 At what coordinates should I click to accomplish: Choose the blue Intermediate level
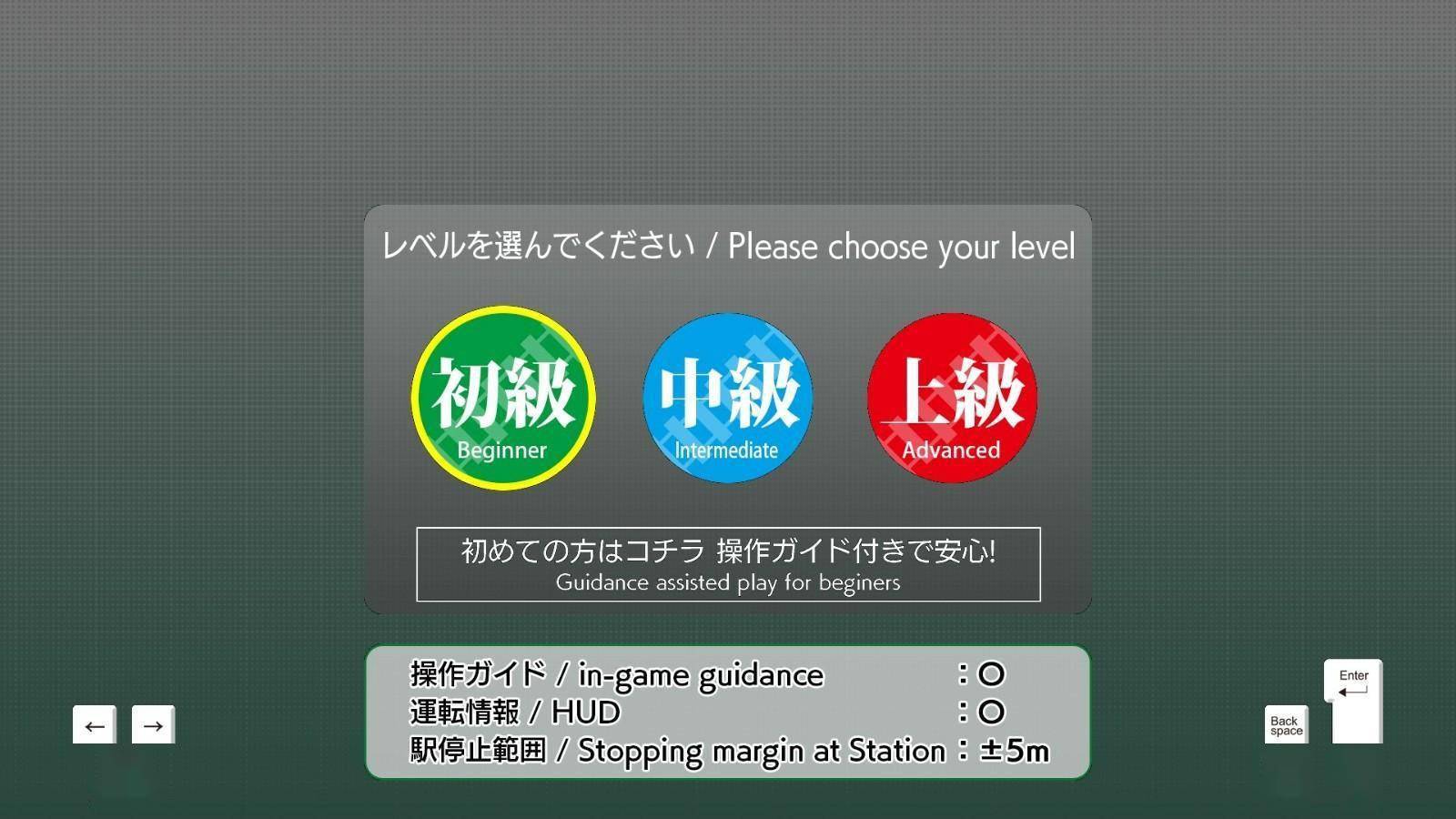coord(727,398)
